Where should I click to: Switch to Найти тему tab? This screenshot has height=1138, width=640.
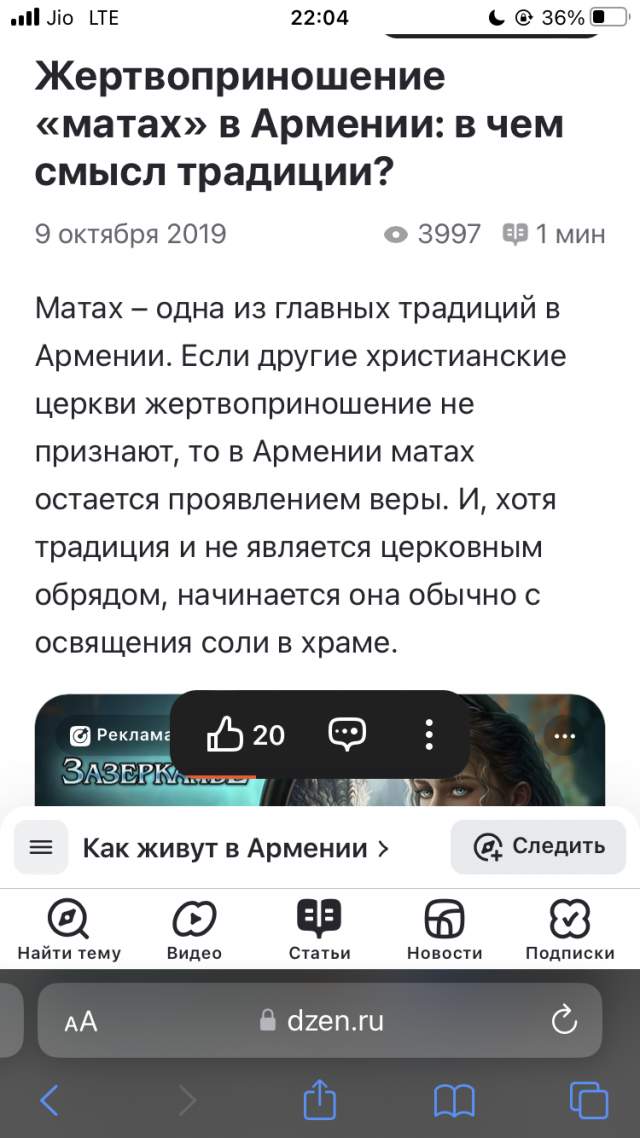click(69, 929)
